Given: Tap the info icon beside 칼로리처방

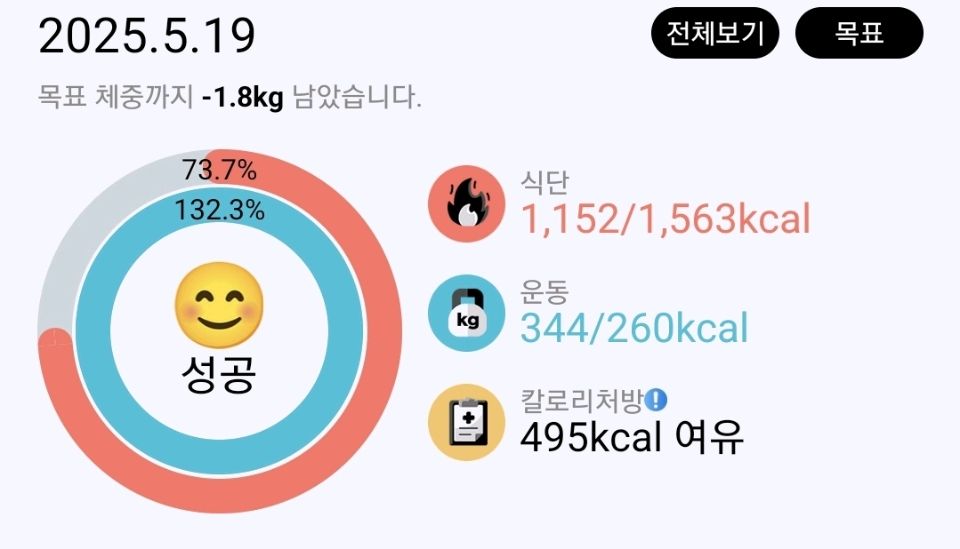Looking at the screenshot, I should (x=656, y=401).
